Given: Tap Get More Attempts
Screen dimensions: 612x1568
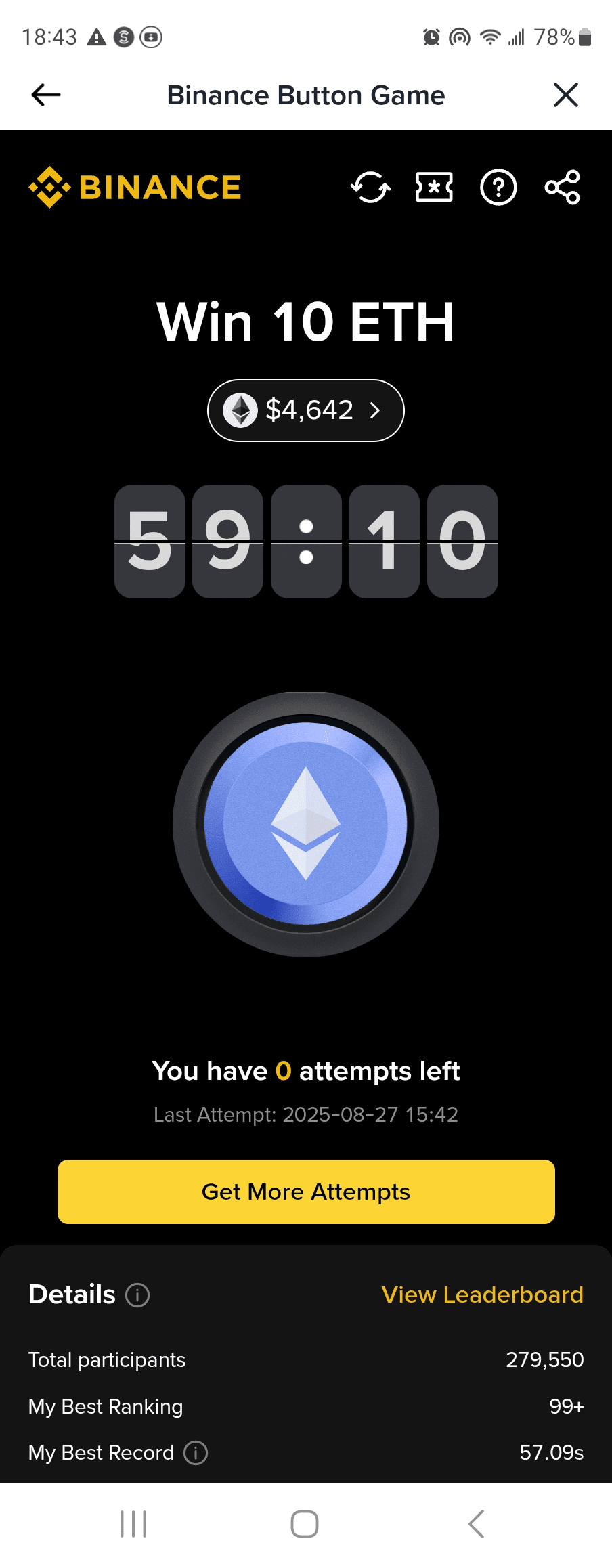Looking at the screenshot, I should pos(306,1192).
